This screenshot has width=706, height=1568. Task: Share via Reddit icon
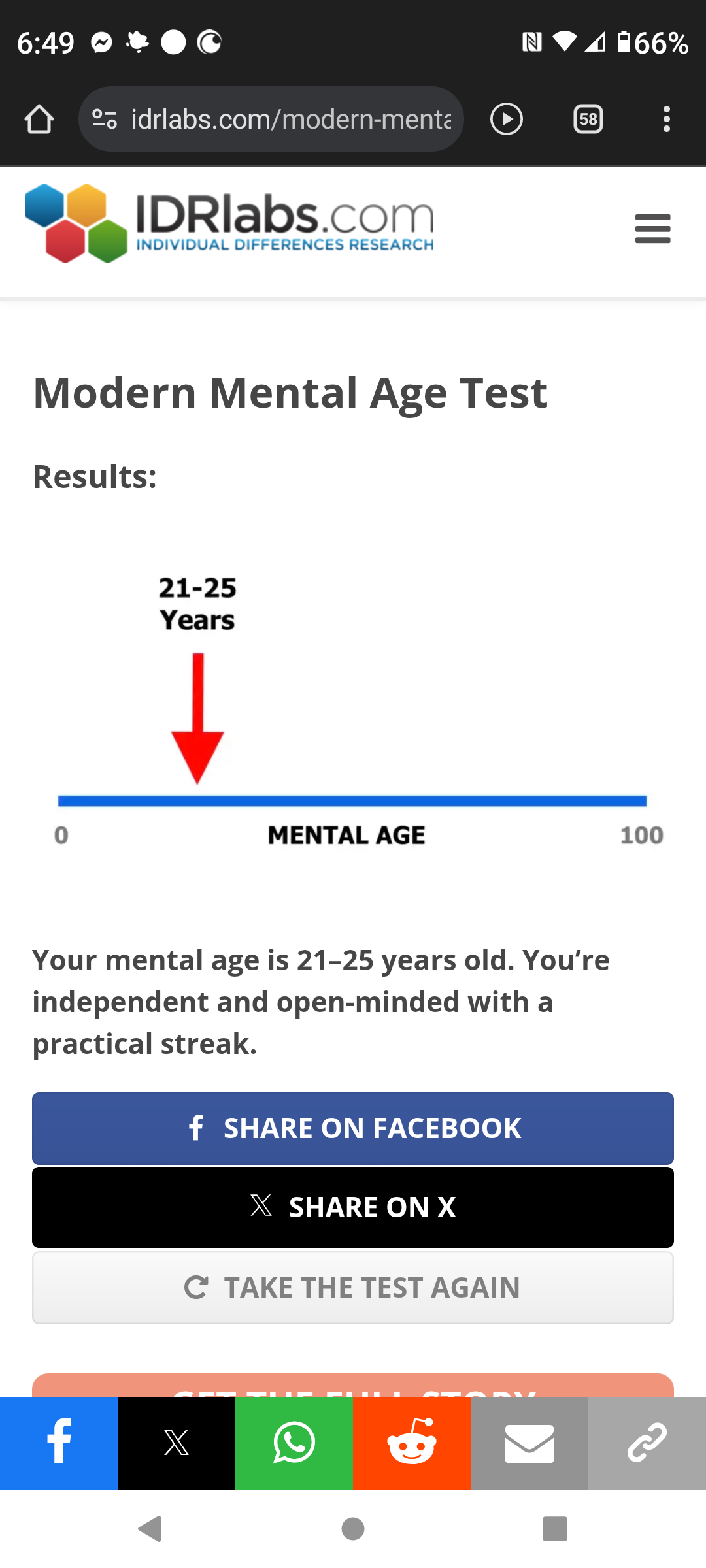412,1443
